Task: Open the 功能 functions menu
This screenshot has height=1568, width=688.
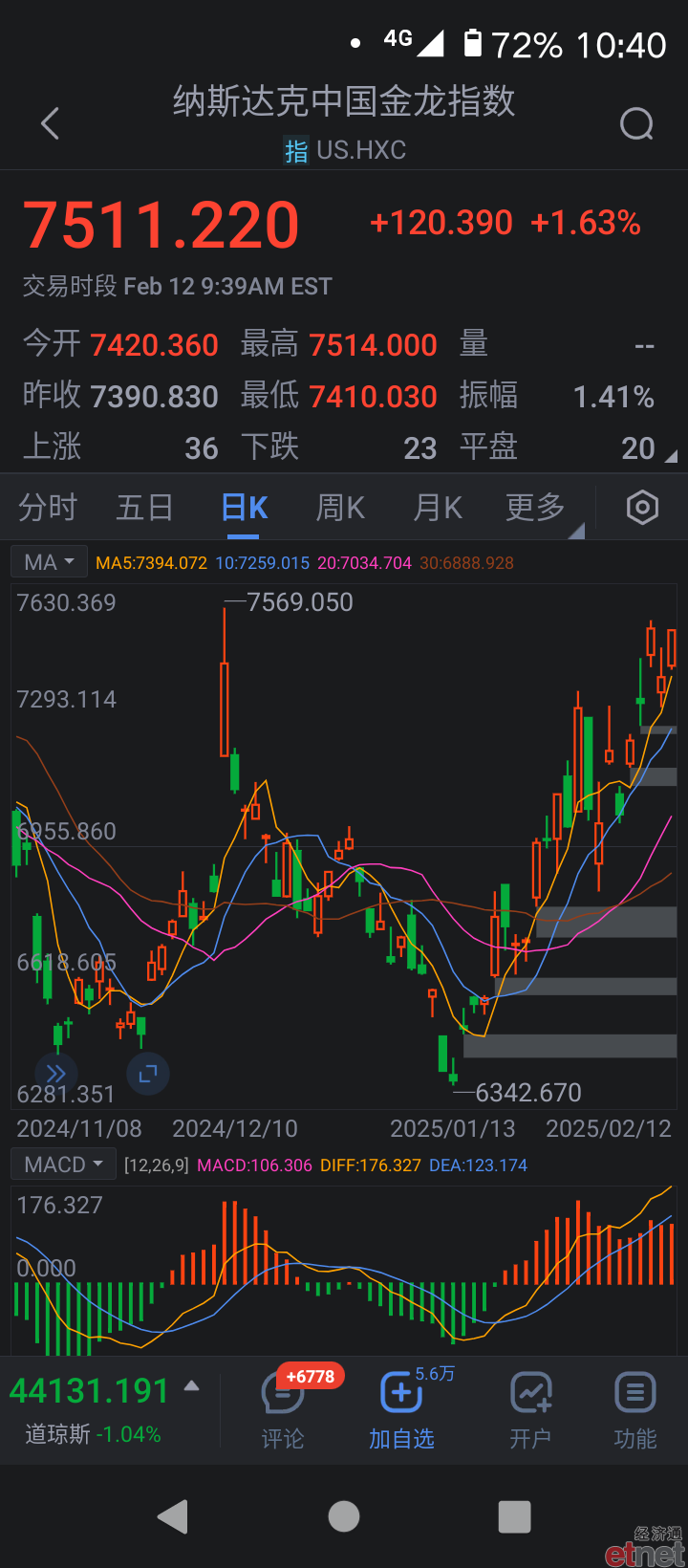Action: pos(635,1412)
